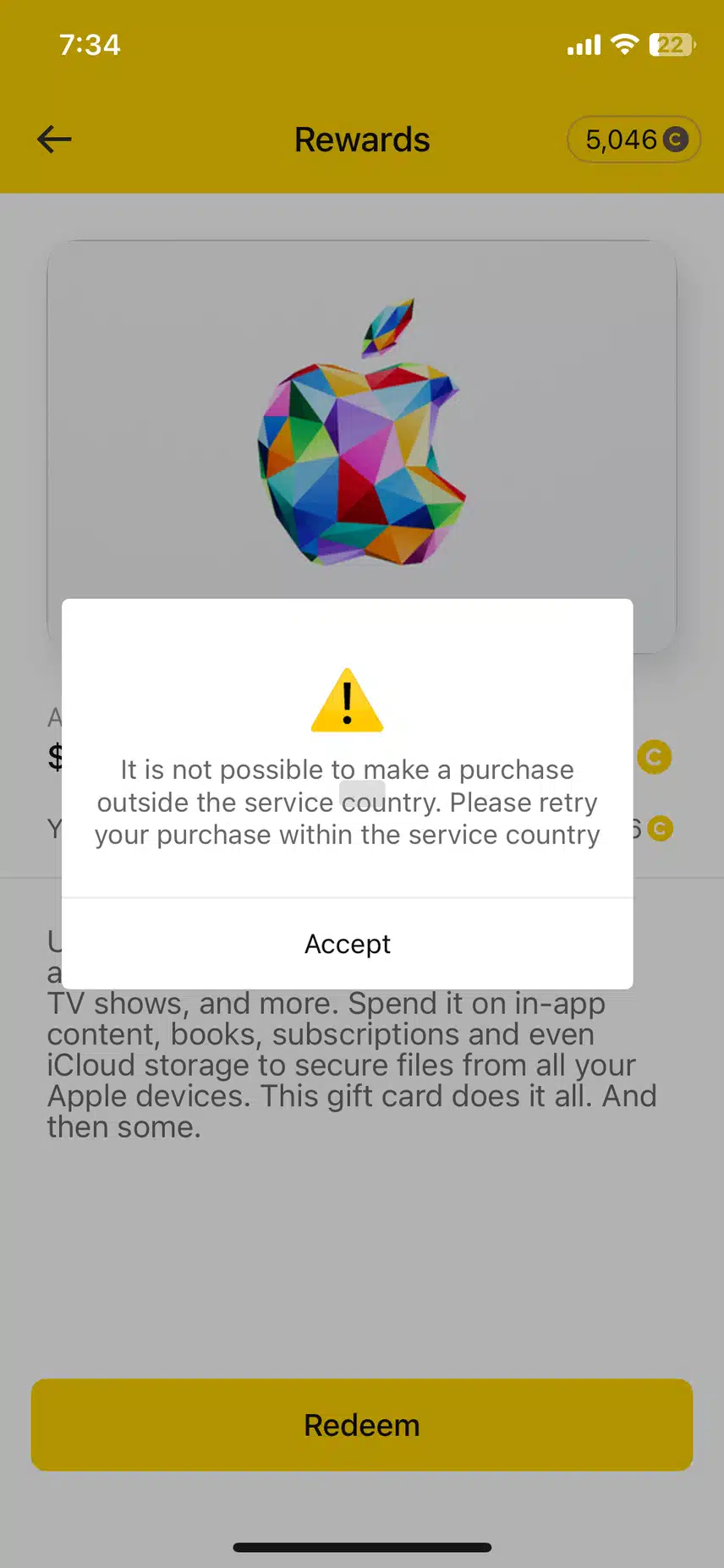Accept the service country warning dialog

click(347, 944)
